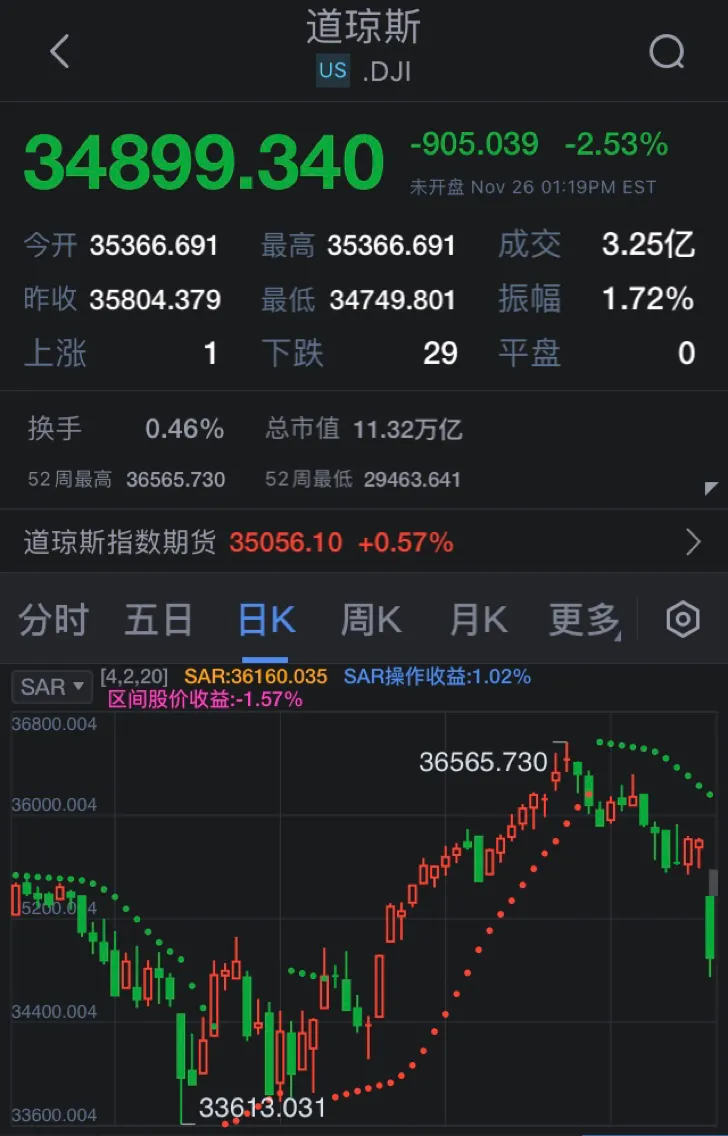Switch to the 周K chart tab
Screen dimensions: 728x1136
tap(371, 620)
